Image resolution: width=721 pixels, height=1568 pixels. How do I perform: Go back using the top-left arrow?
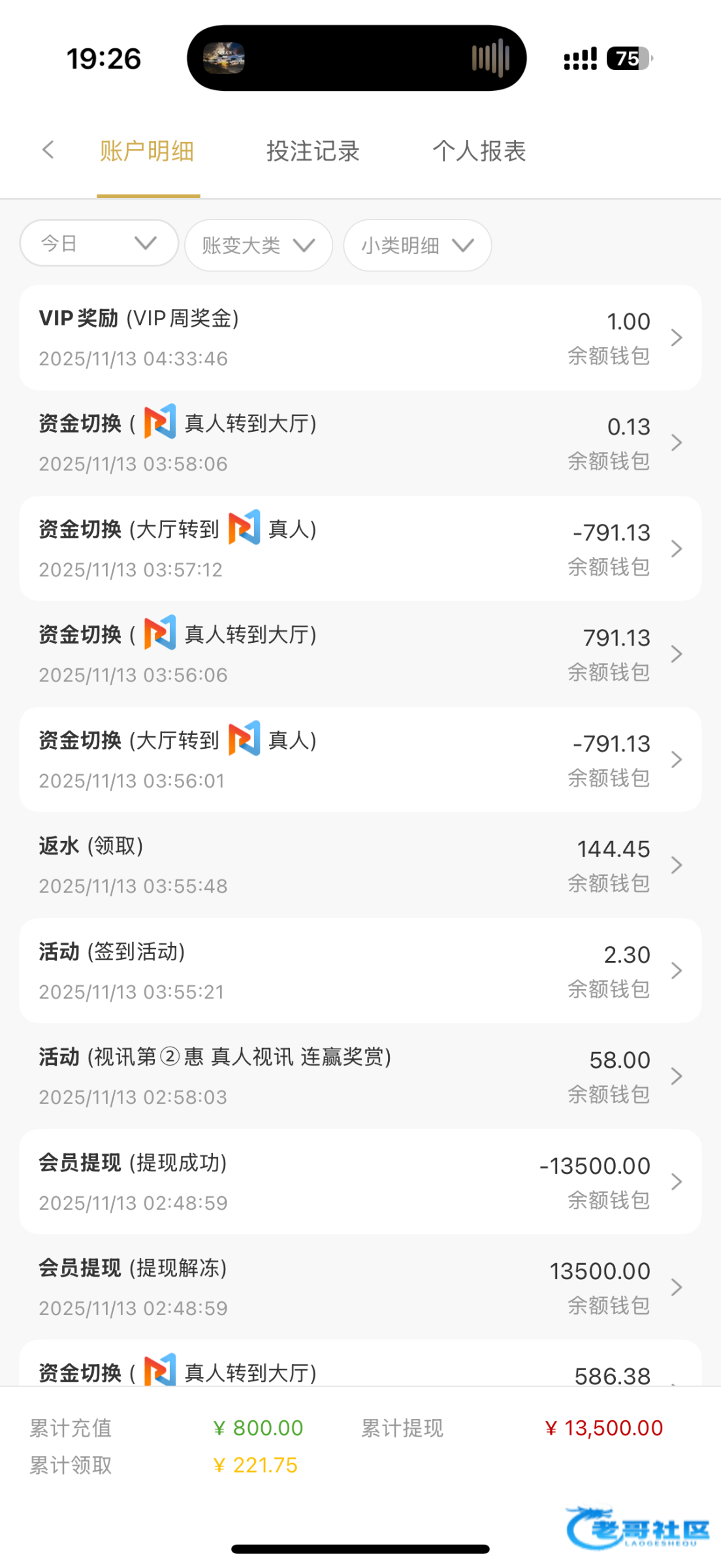coord(48,150)
